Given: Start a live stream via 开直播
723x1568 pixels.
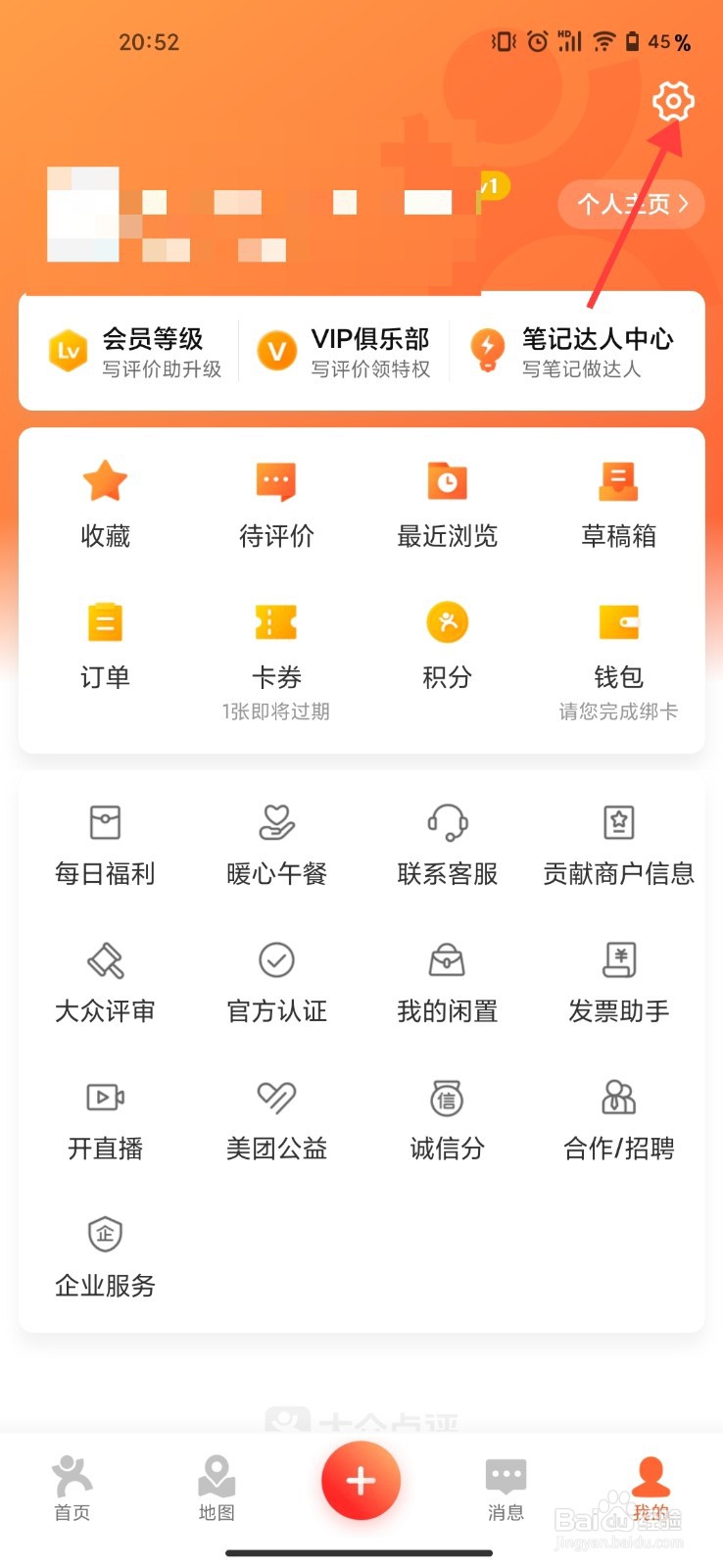Looking at the screenshot, I should click(105, 1118).
